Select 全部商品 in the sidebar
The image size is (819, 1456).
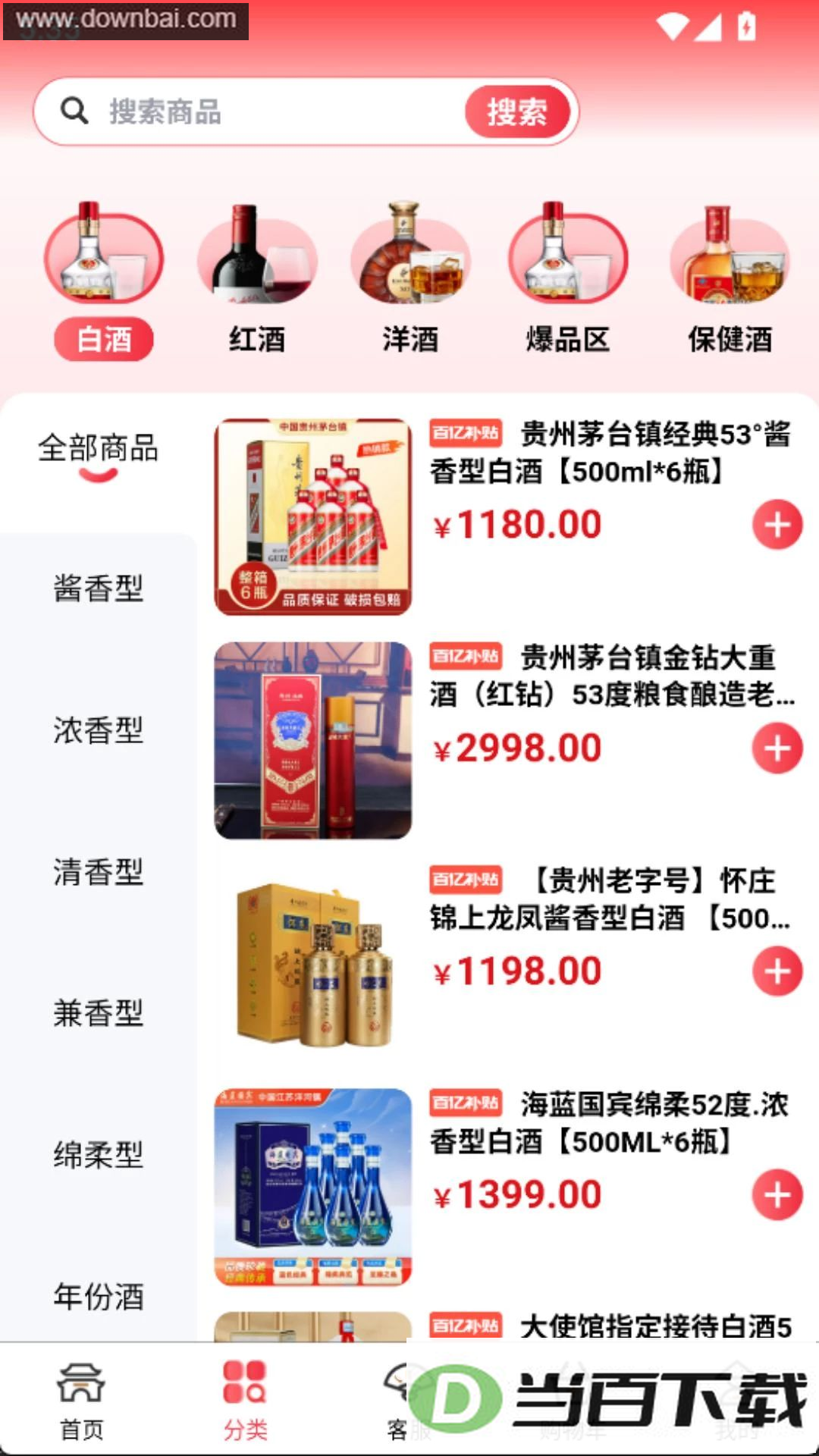pos(99,448)
